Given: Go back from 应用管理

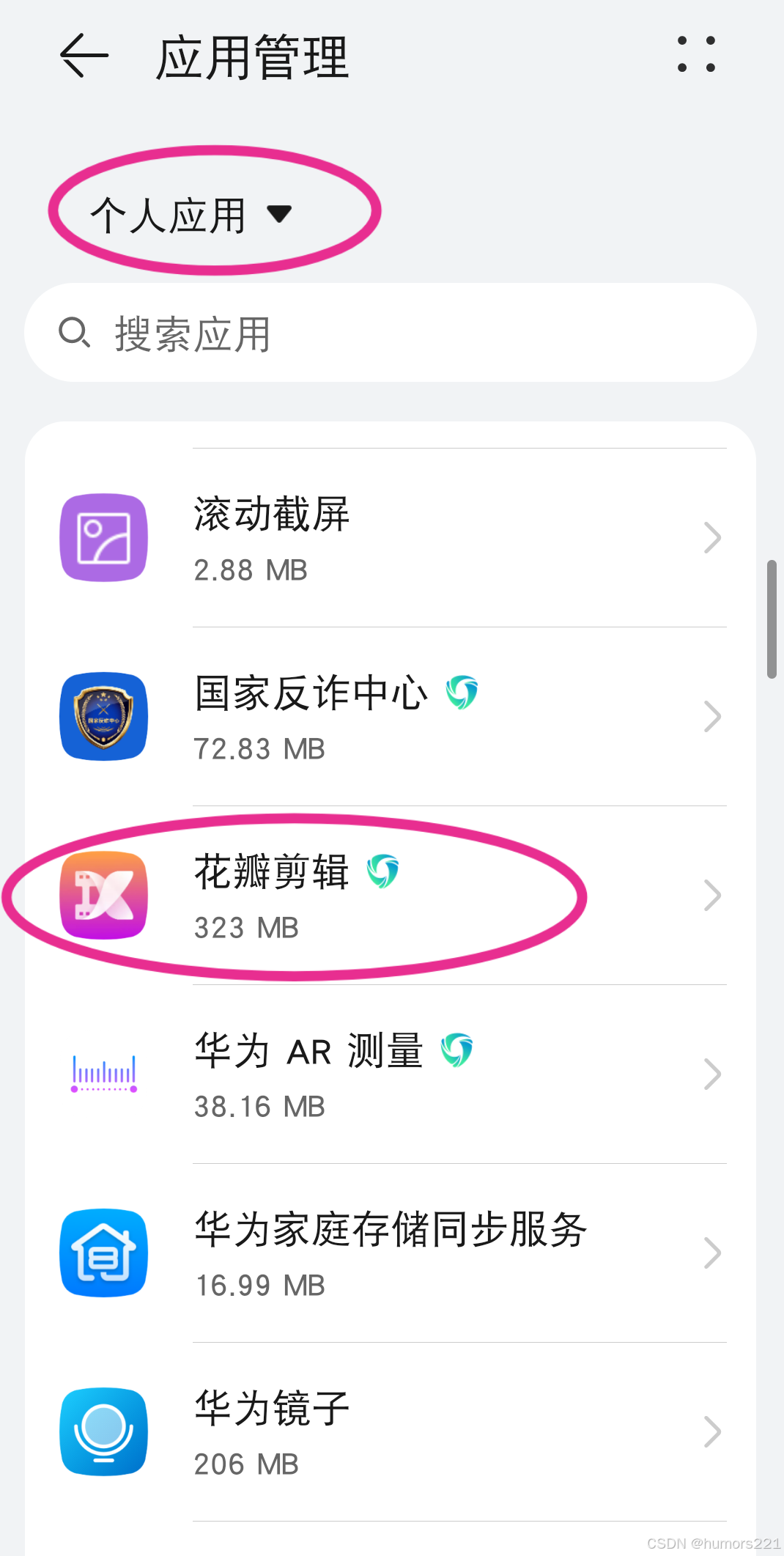Looking at the screenshot, I should 84,56.
